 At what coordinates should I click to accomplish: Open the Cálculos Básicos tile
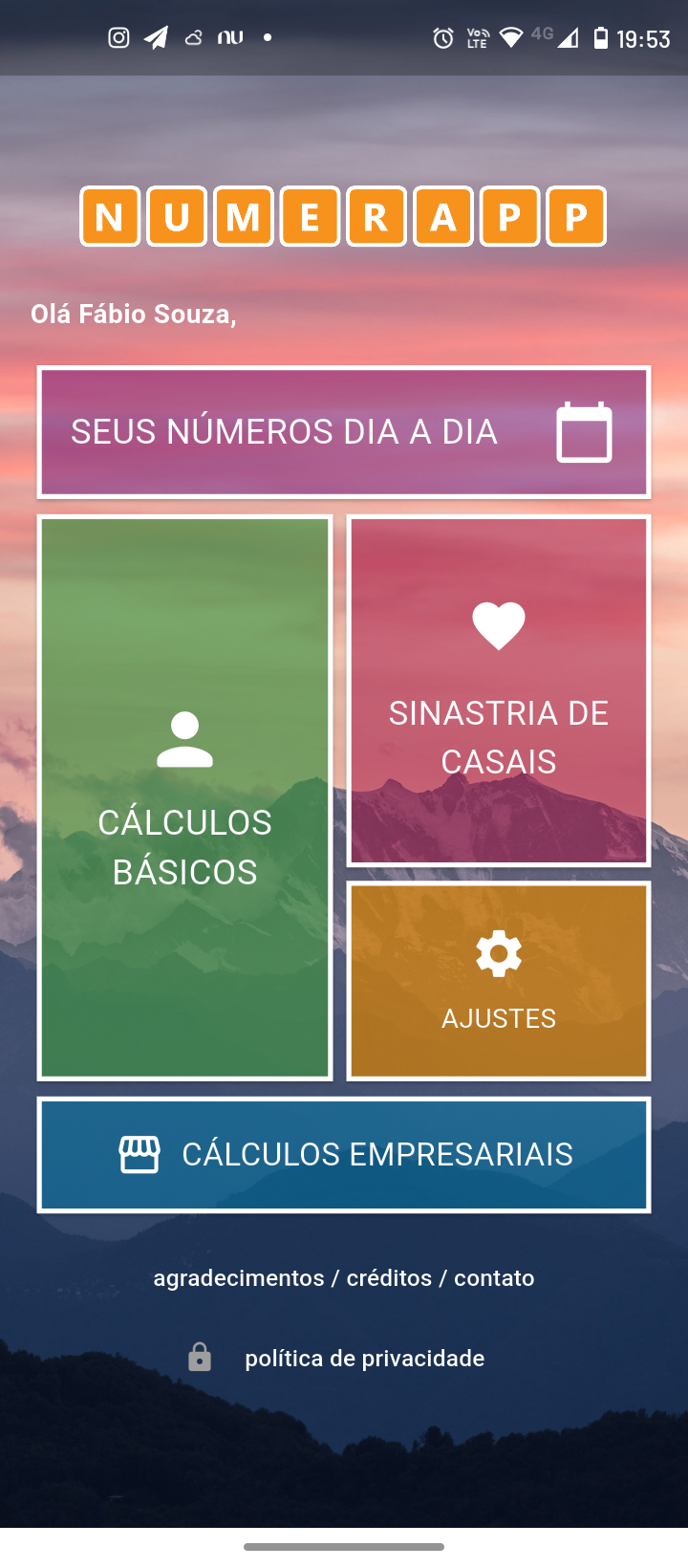(x=185, y=798)
